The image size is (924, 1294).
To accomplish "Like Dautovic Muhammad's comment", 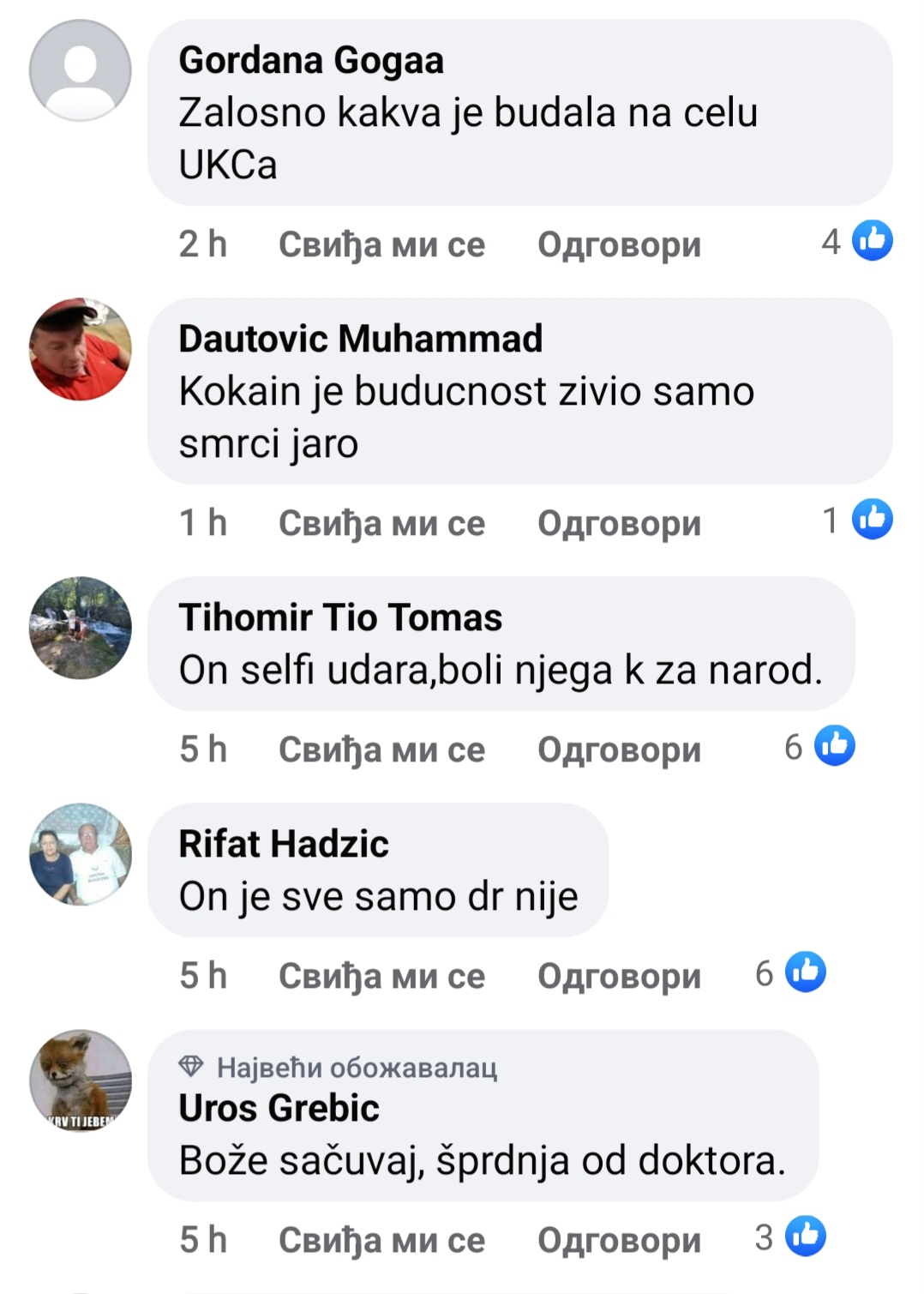I will [x=381, y=522].
